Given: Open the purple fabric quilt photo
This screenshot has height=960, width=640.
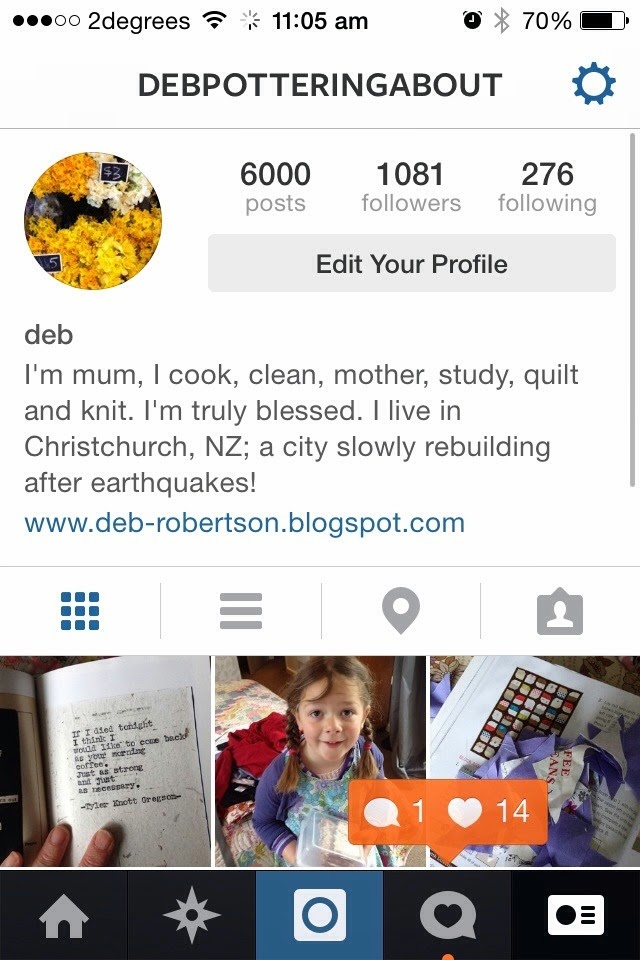Looking at the screenshot, I should pos(535,761).
